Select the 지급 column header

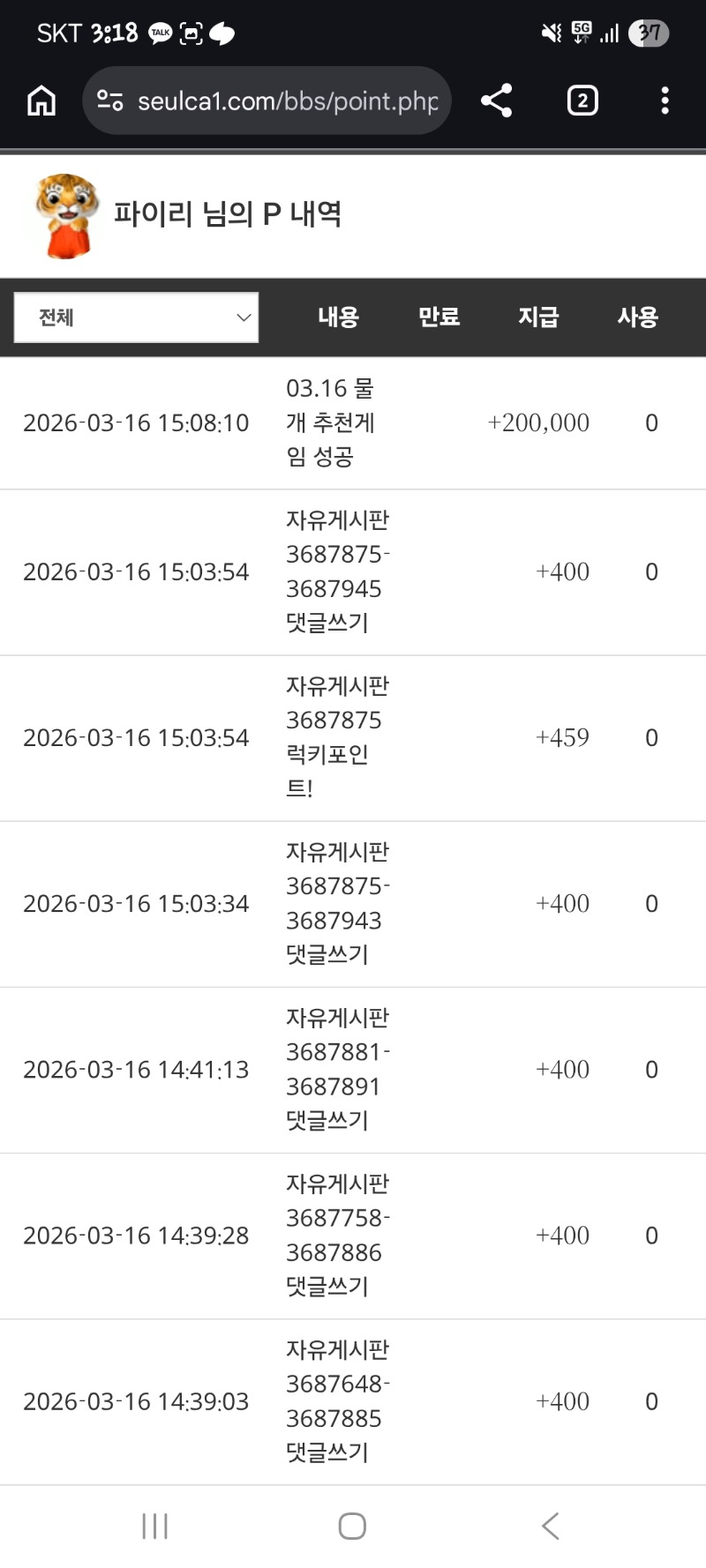click(x=538, y=317)
